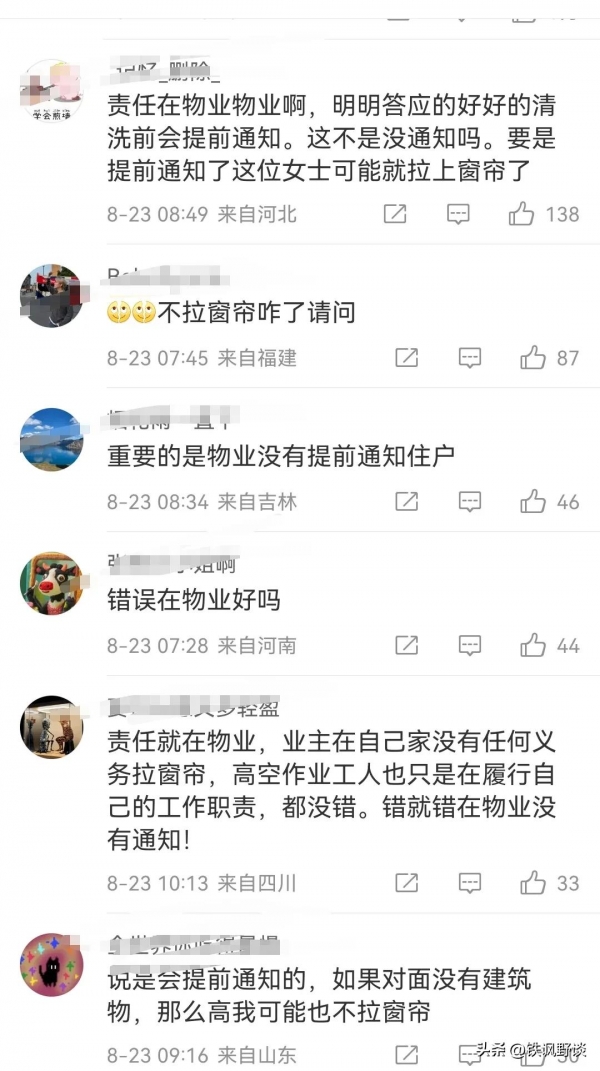The height and width of the screenshot is (1071, 600).
Task: Like the comment with 138 likes
Action: tap(522, 214)
